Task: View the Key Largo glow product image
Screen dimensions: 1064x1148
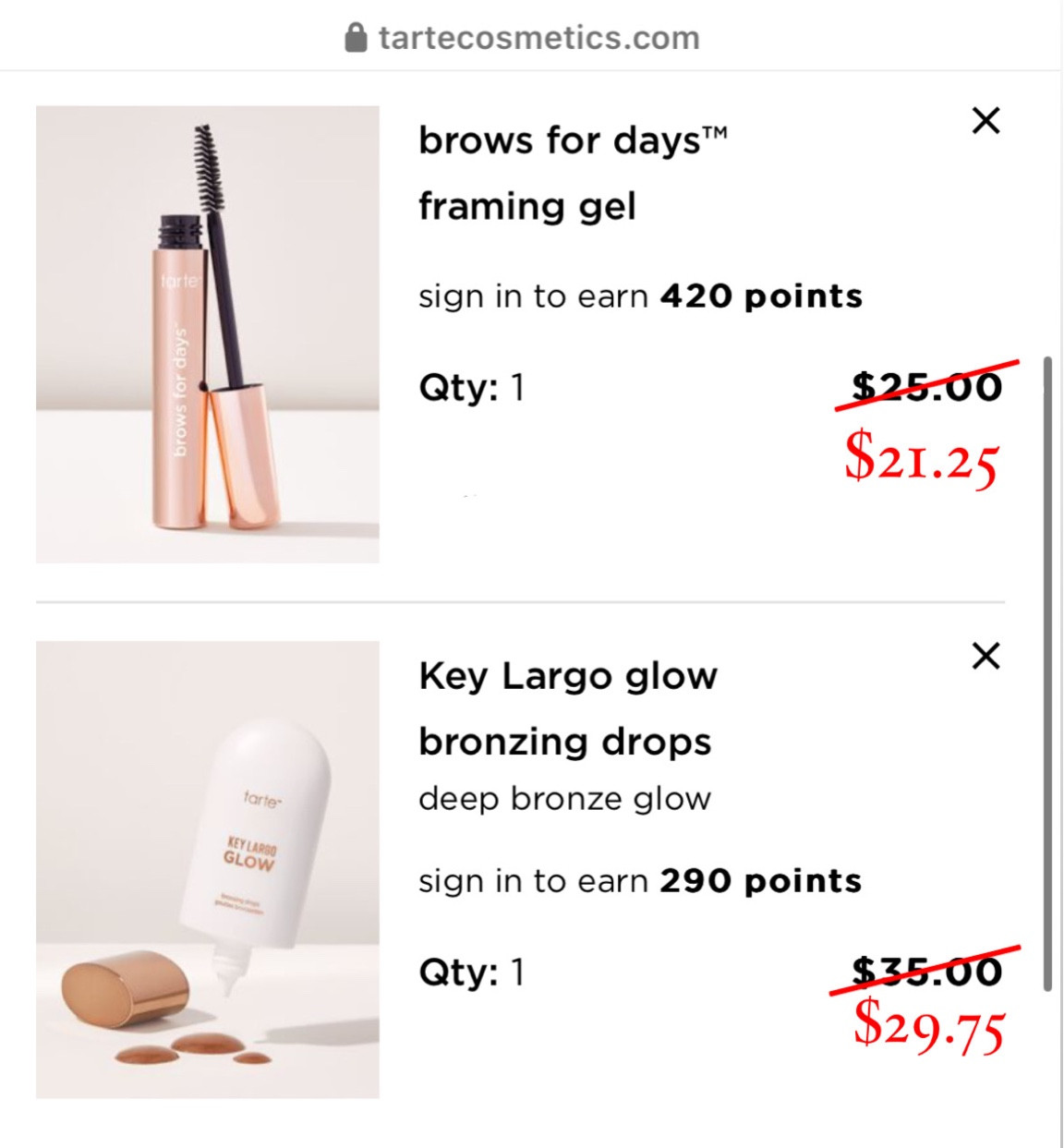Action: (208, 868)
